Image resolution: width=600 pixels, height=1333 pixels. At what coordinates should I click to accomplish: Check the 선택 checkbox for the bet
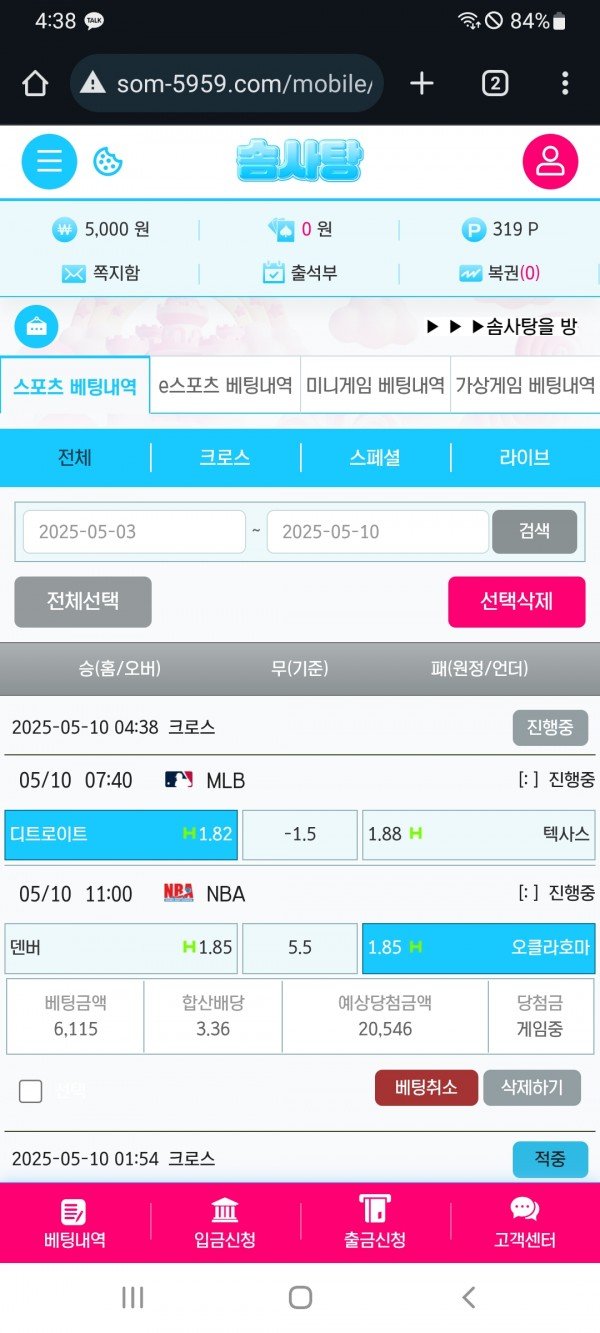[31, 1091]
